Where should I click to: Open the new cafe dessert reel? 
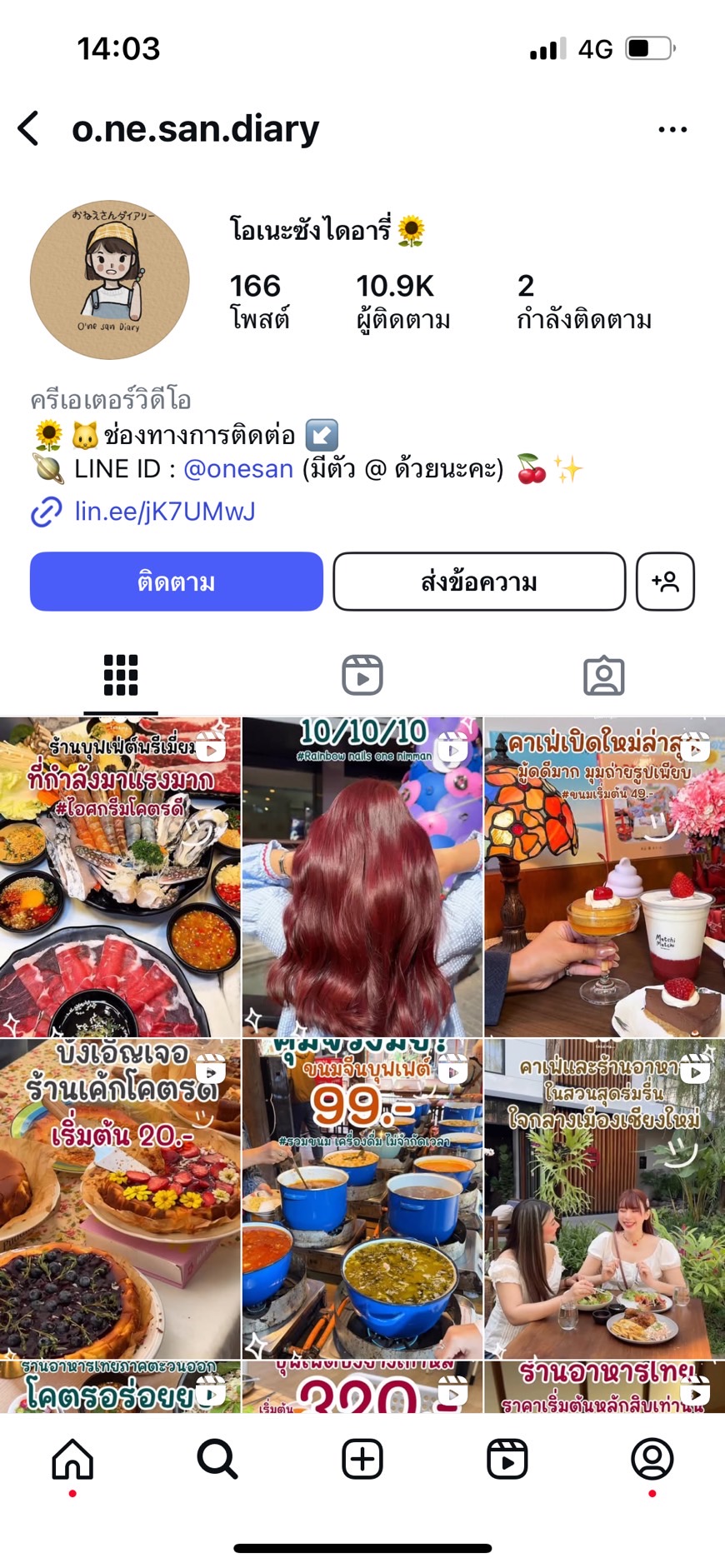604,876
